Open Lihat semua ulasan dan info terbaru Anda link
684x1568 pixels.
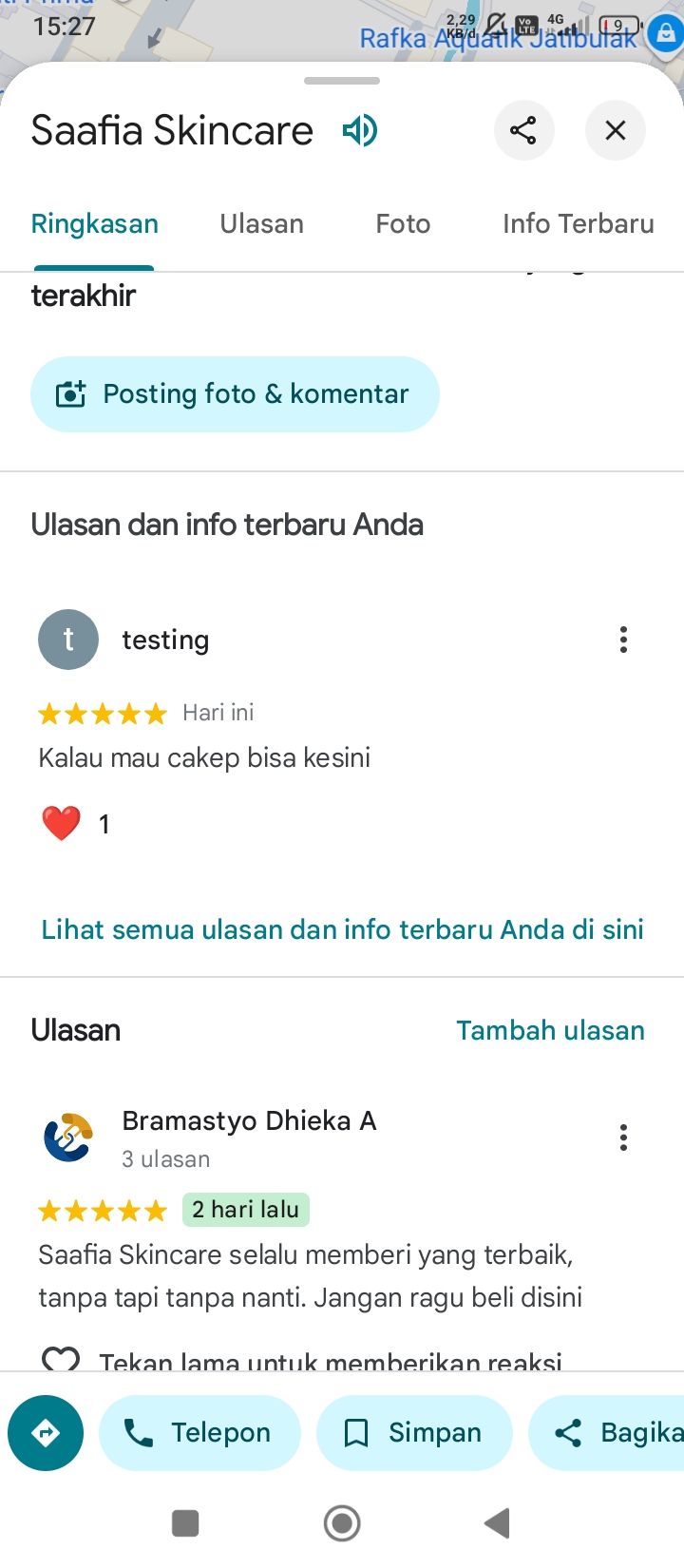point(342,929)
